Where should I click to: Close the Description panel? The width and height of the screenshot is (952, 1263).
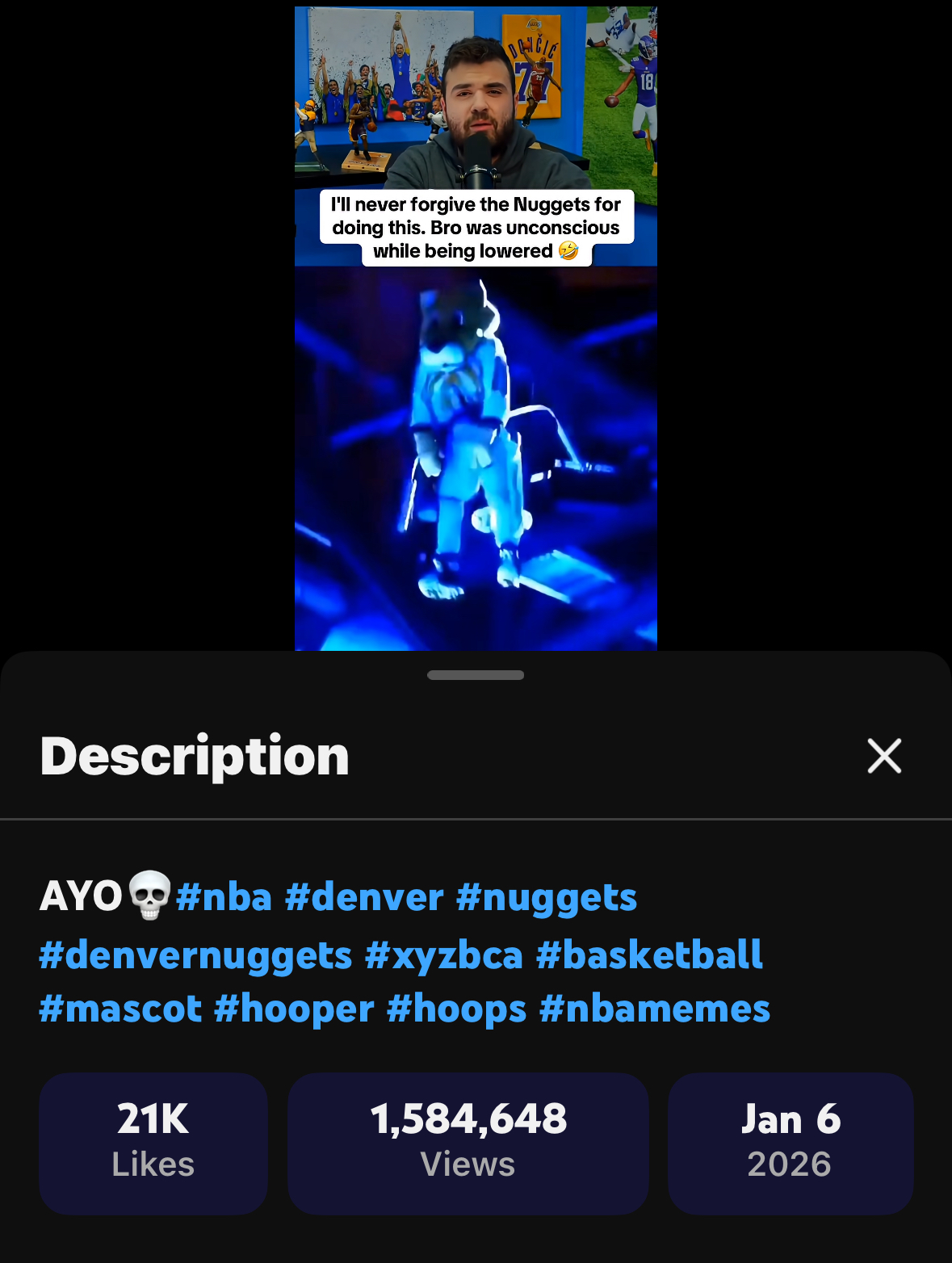[x=884, y=756]
